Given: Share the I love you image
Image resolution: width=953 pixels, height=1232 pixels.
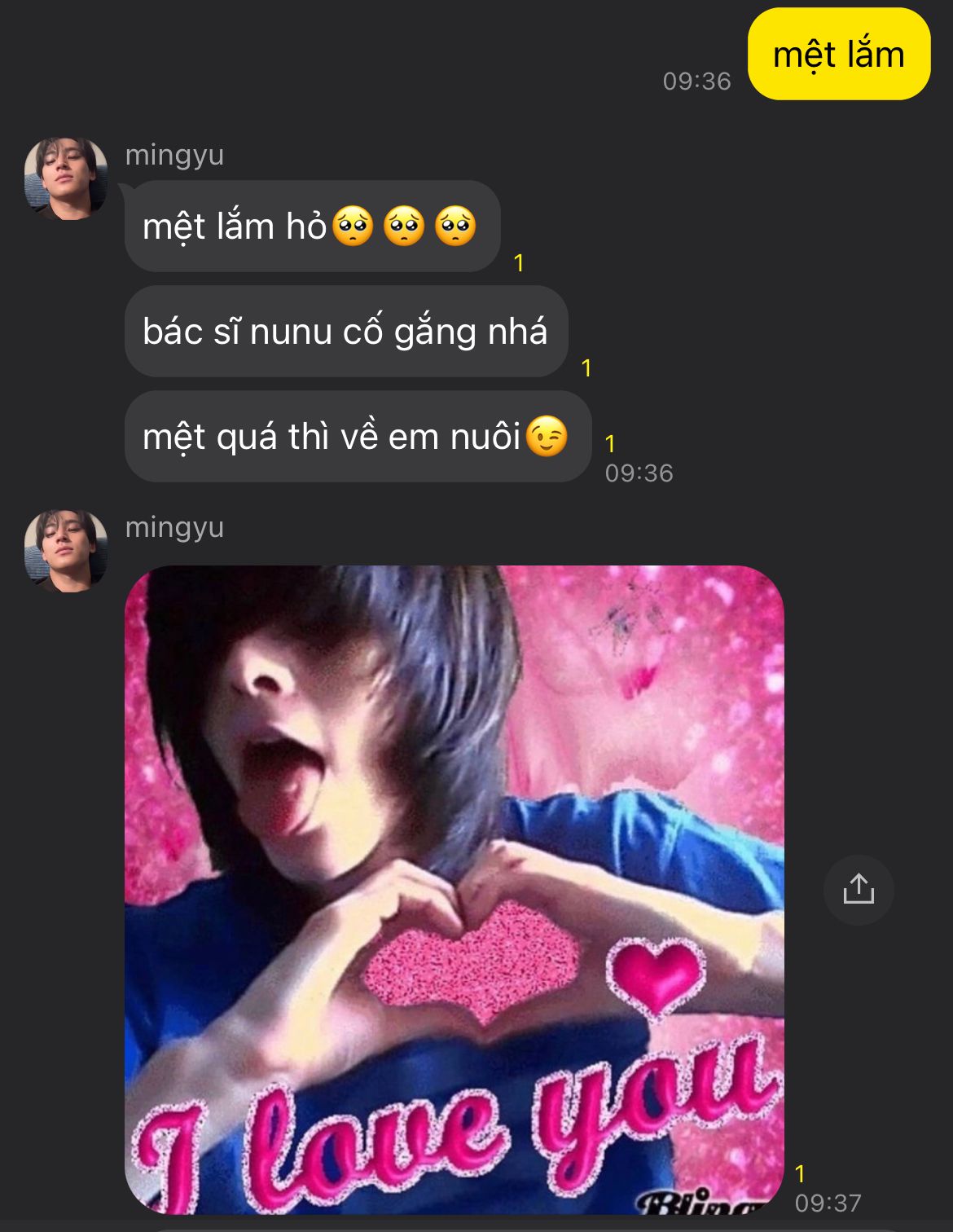Looking at the screenshot, I should pyautogui.click(x=859, y=889).
